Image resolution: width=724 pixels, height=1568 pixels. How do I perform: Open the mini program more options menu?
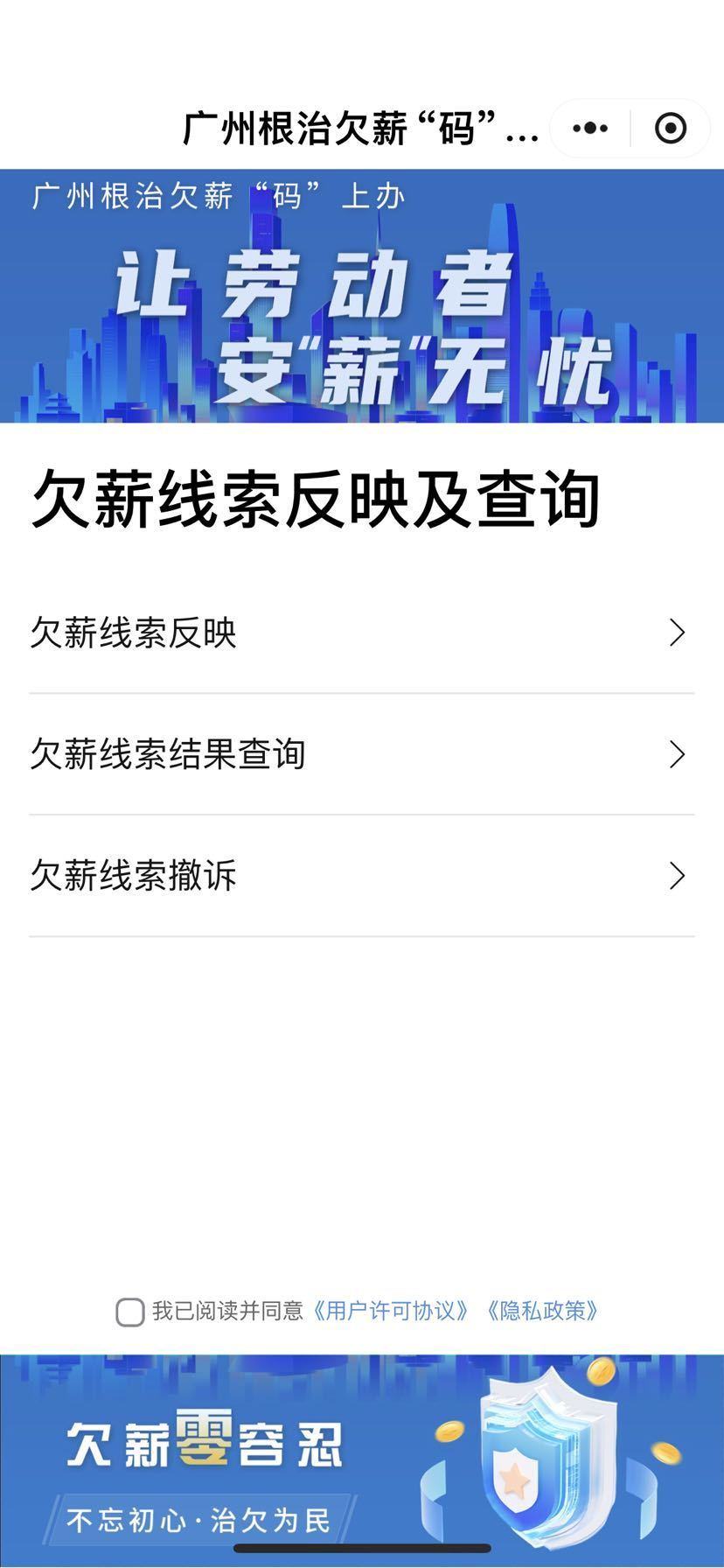pos(590,129)
